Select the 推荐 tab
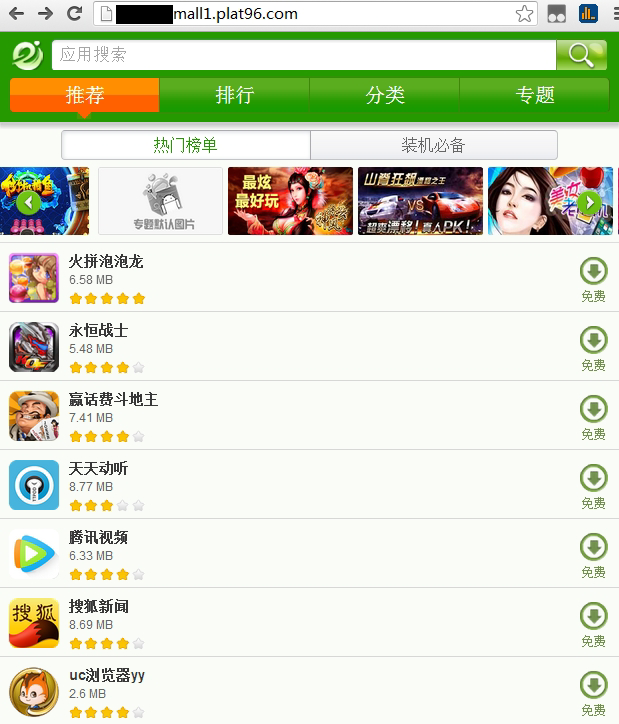The width and height of the screenshot is (619, 724). click(x=85, y=95)
